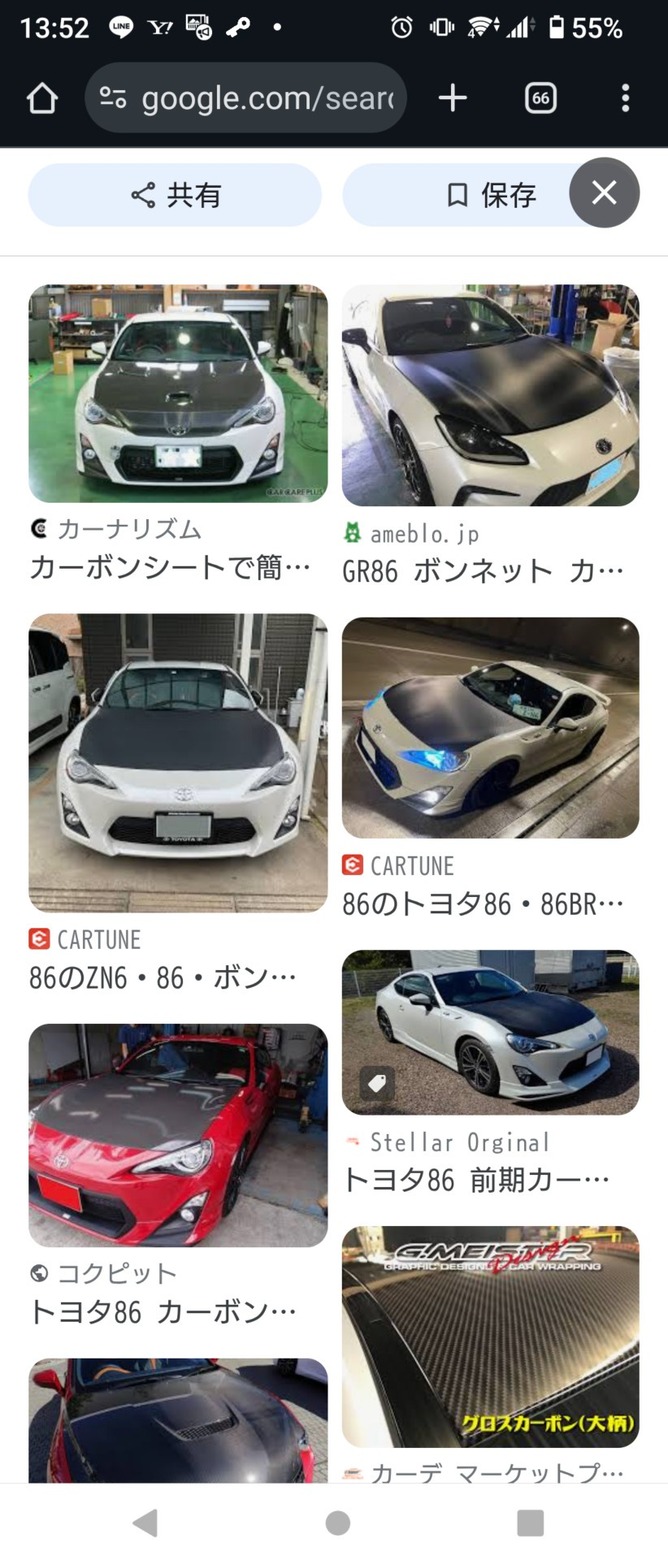This screenshot has width=668, height=1560.
Task: Open the tab switcher showing 66
Action: (540, 98)
